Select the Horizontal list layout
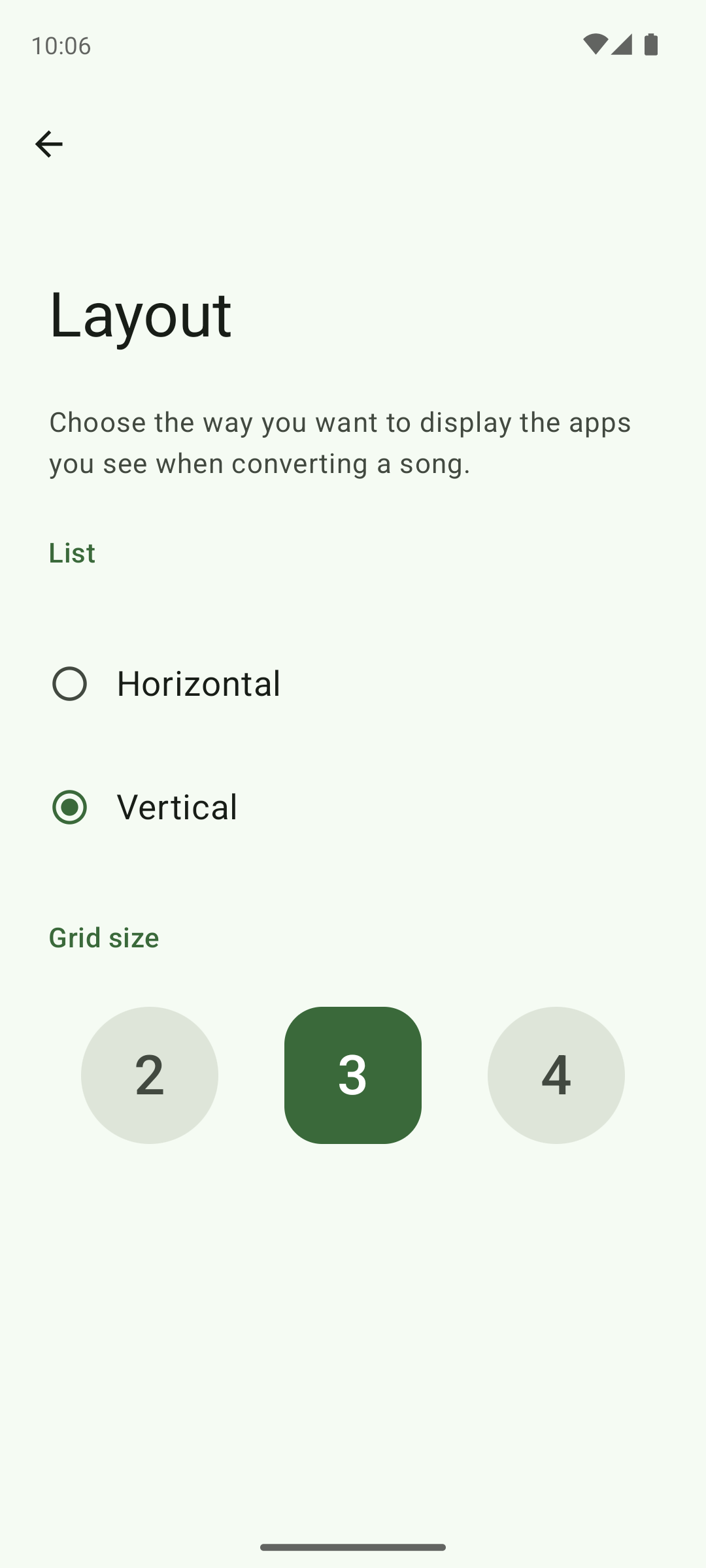 tap(70, 683)
